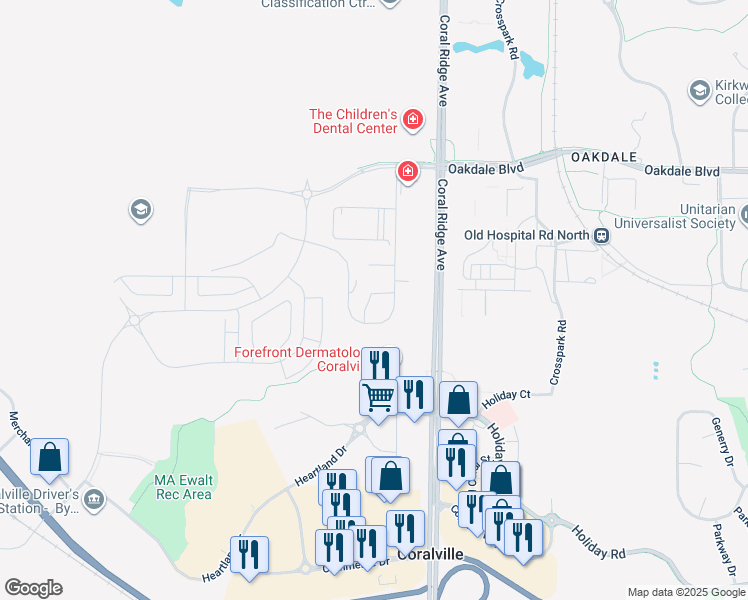
Task: Open the Kirkwood College school marker
Action: (x=699, y=92)
